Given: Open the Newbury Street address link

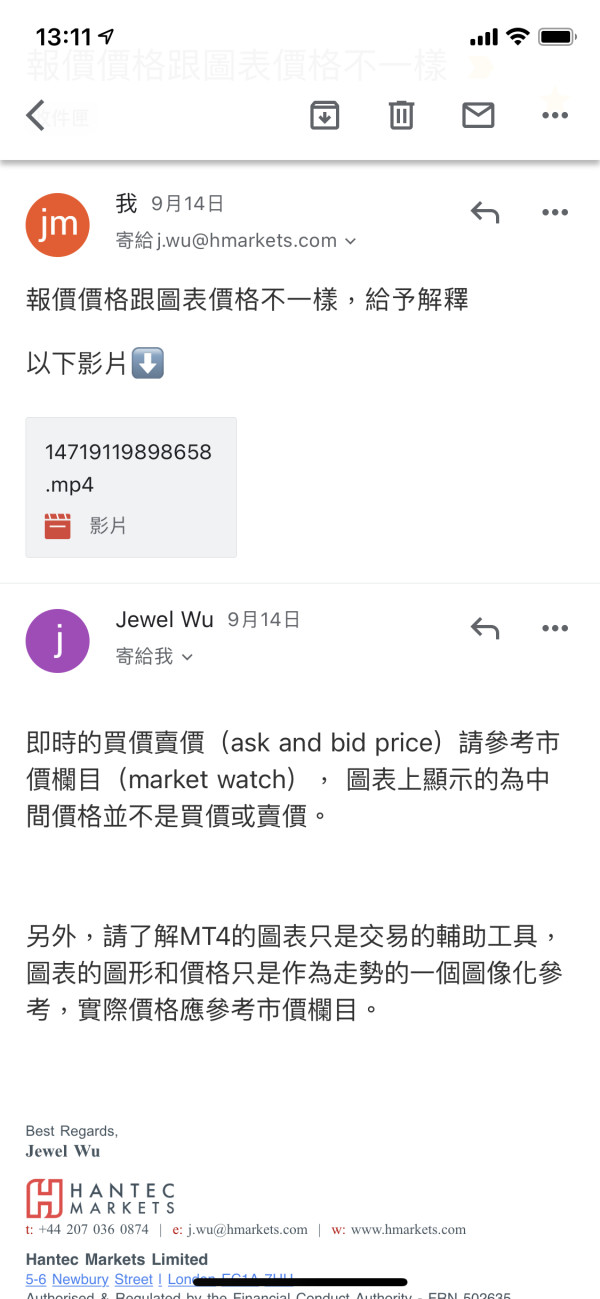Looking at the screenshot, I should [101, 1279].
